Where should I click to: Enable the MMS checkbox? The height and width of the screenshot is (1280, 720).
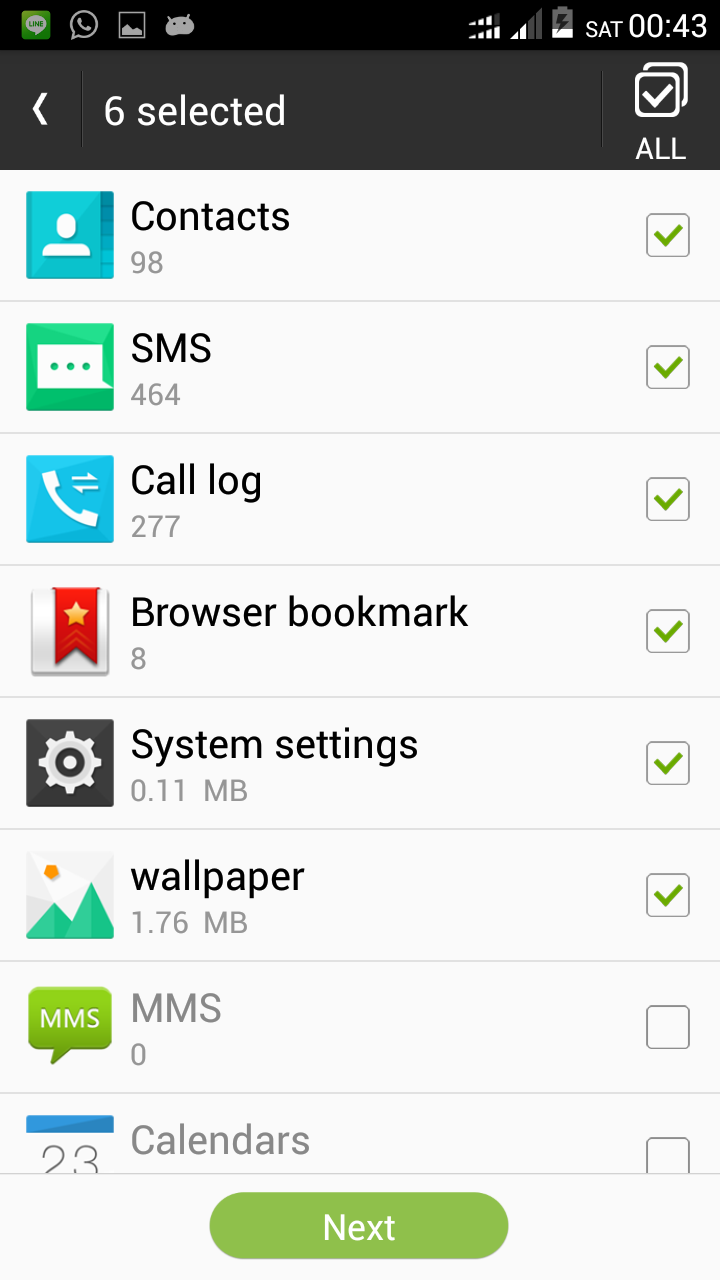pyautogui.click(x=667, y=1026)
